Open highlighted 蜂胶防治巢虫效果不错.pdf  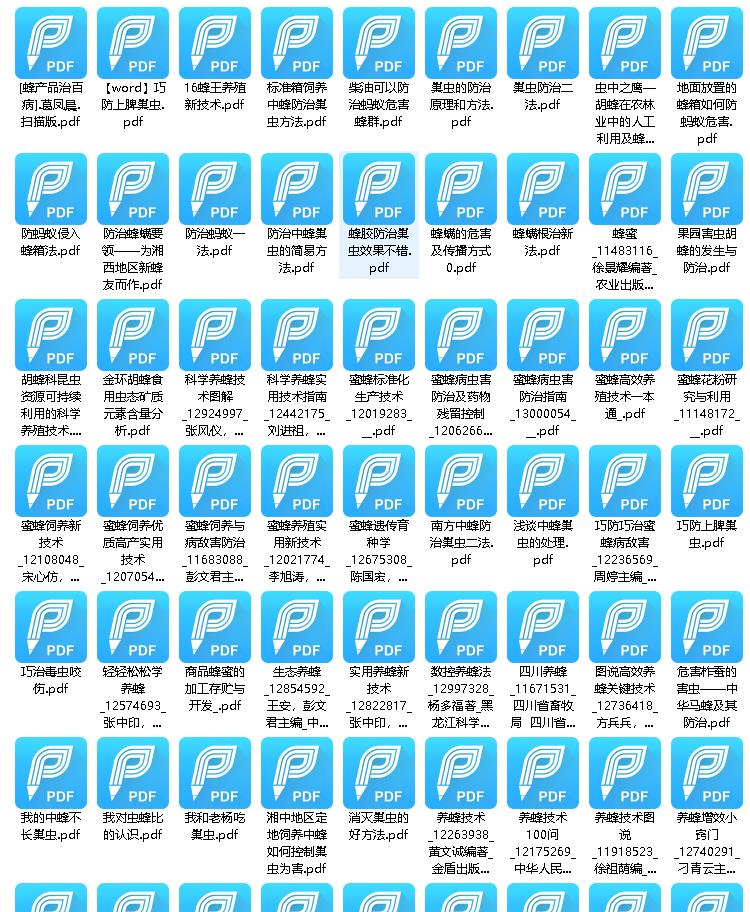click(x=379, y=190)
